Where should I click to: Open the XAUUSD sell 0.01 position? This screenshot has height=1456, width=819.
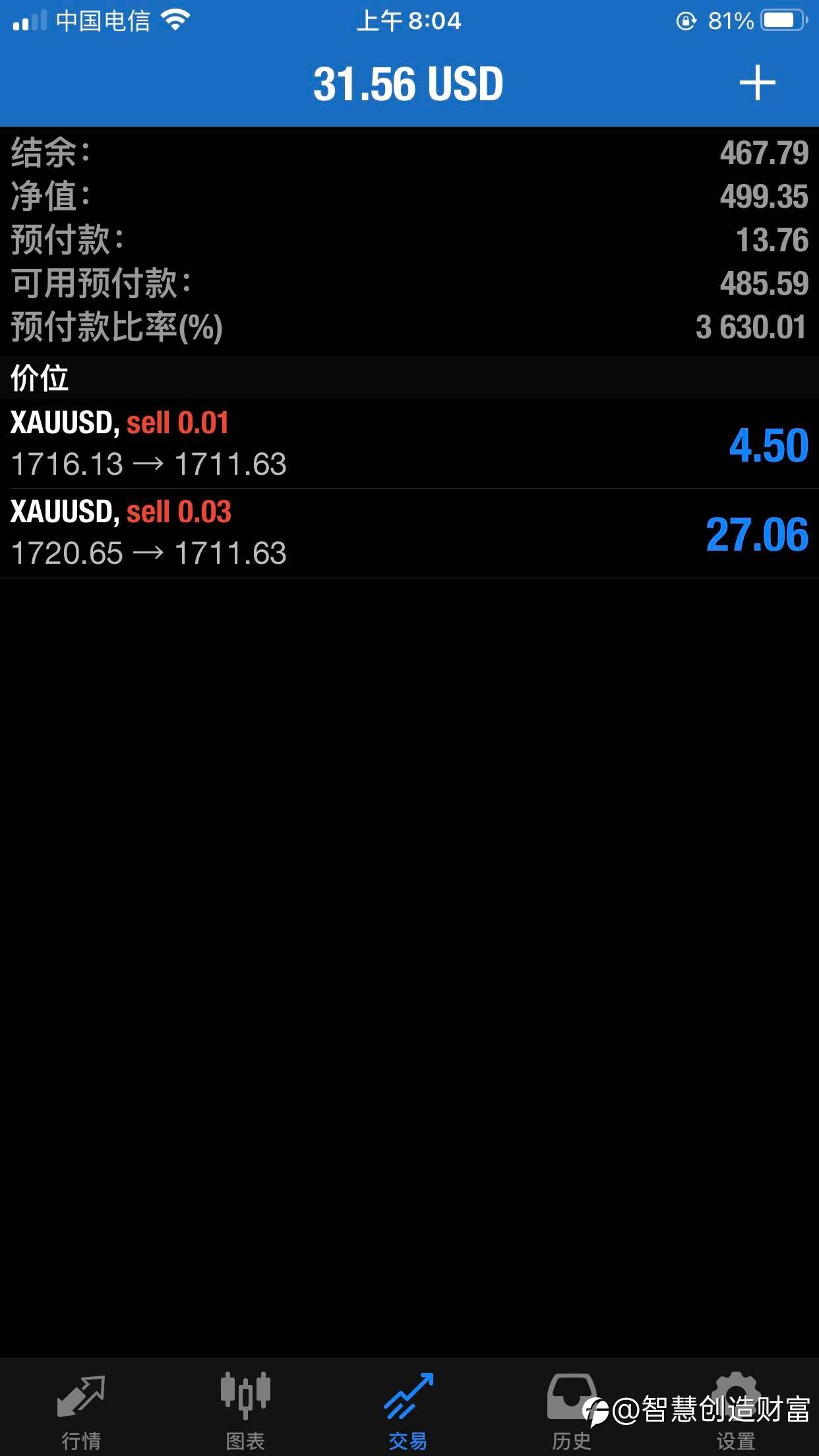[409, 444]
